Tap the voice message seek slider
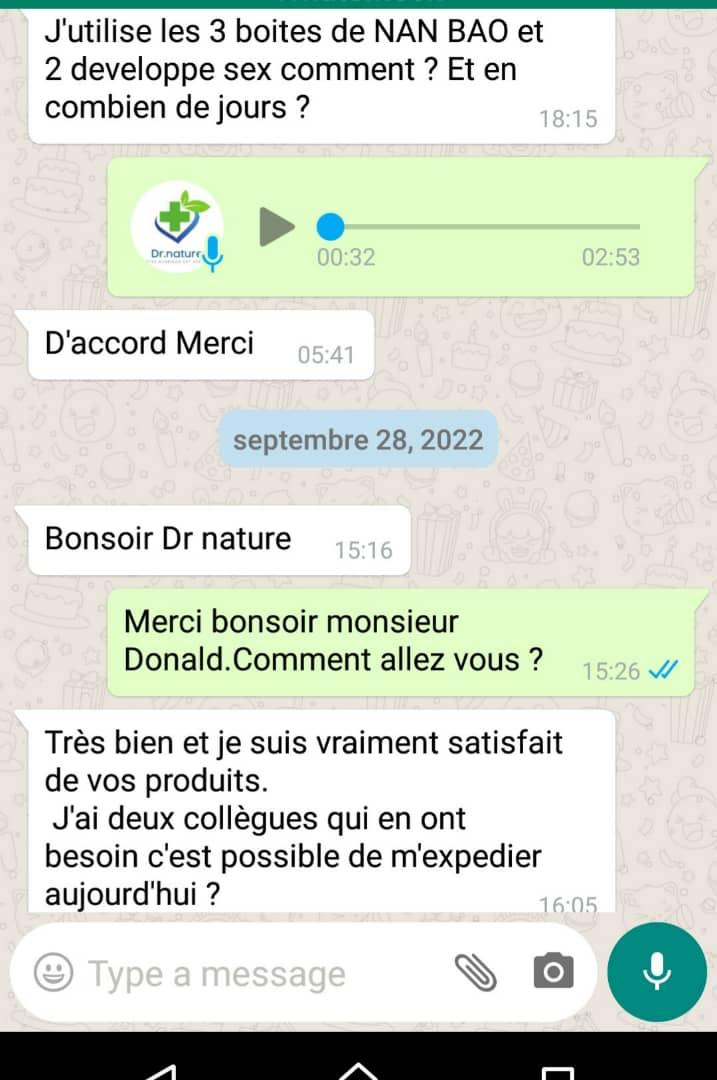This screenshot has width=717, height=1080. [x=480, y=226]
